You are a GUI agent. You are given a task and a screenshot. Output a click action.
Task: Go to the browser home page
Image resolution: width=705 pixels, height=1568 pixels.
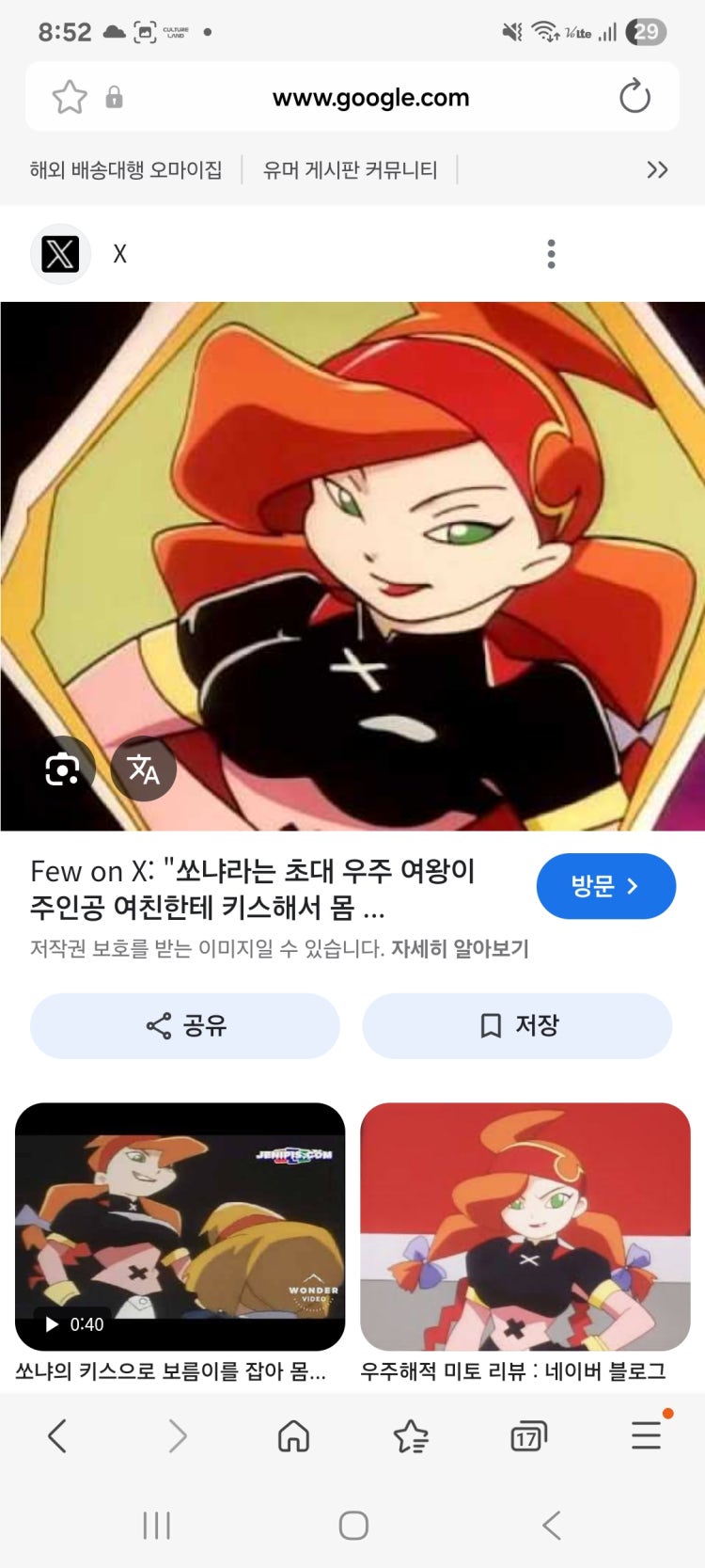(293, 1436)
